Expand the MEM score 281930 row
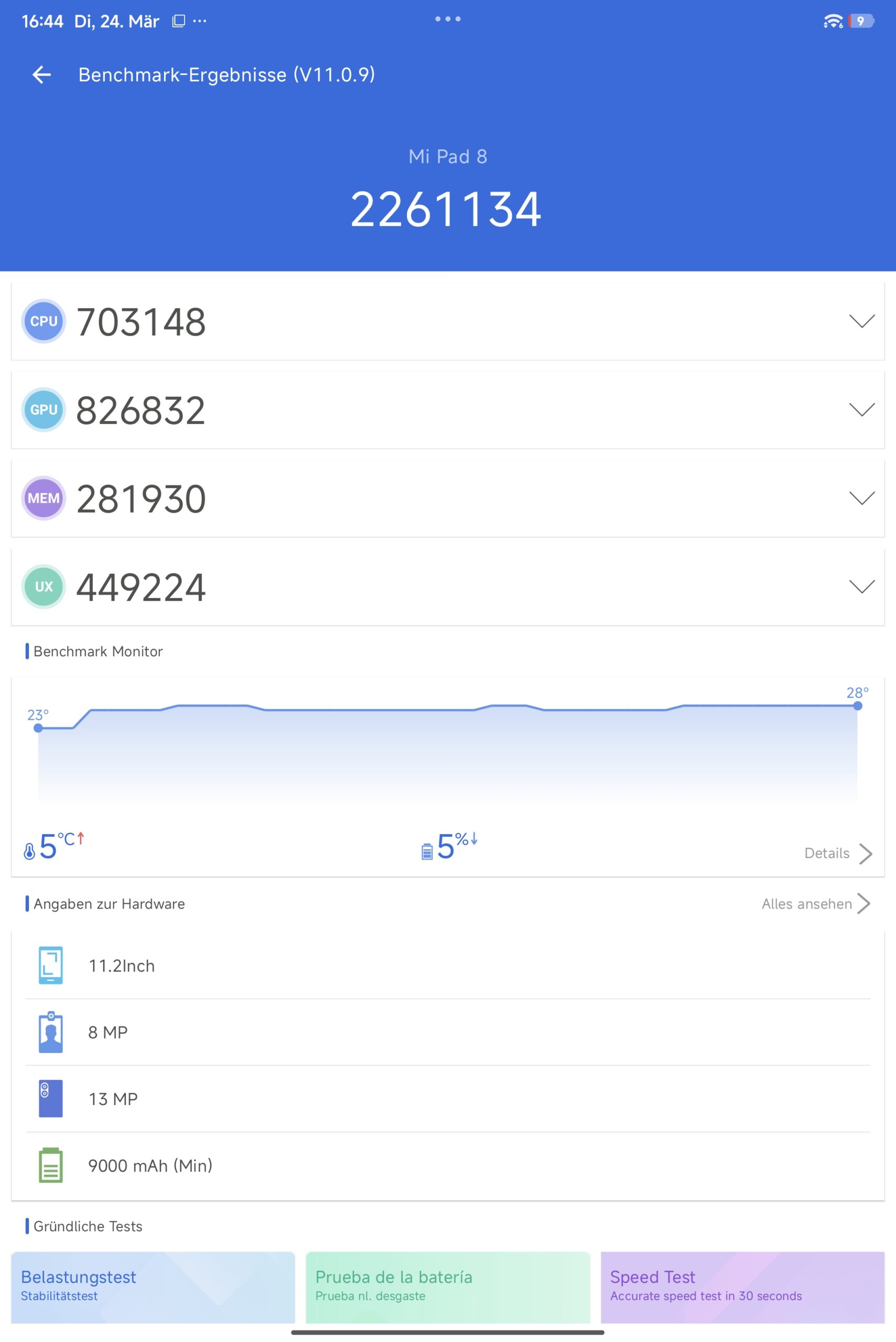896x1342 pixels. [x=861, y=498]
